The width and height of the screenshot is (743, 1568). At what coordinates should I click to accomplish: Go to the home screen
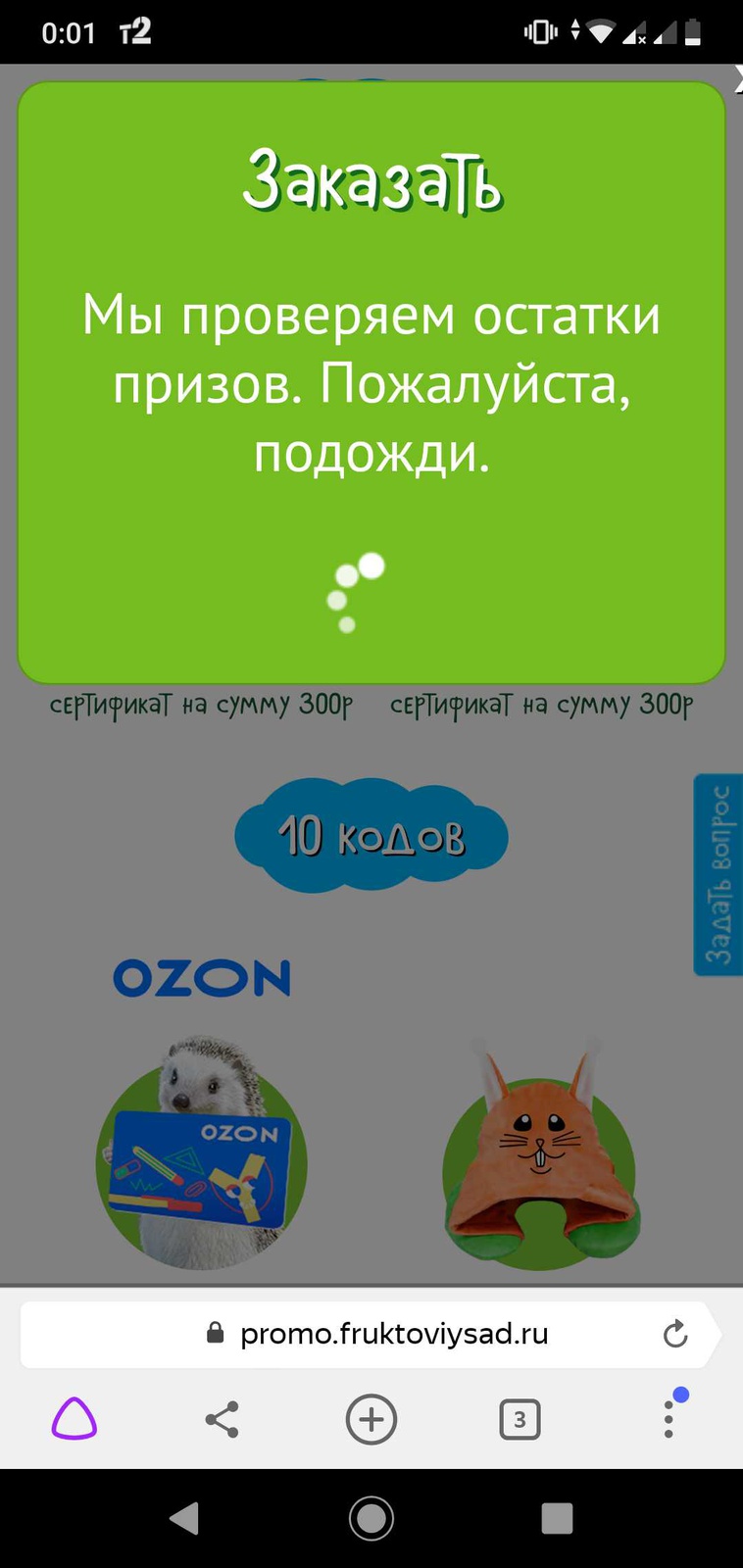click(x=371, y=1518)
